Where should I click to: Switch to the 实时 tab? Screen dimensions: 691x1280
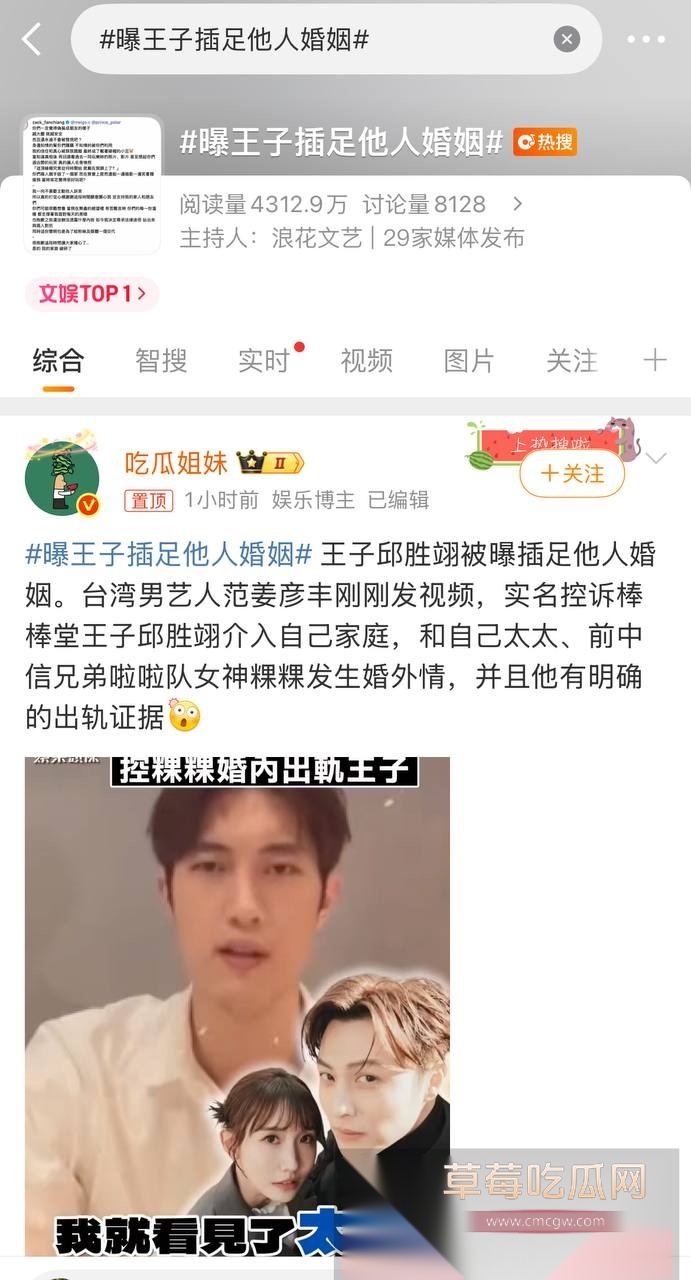click(x=264, y=361)
